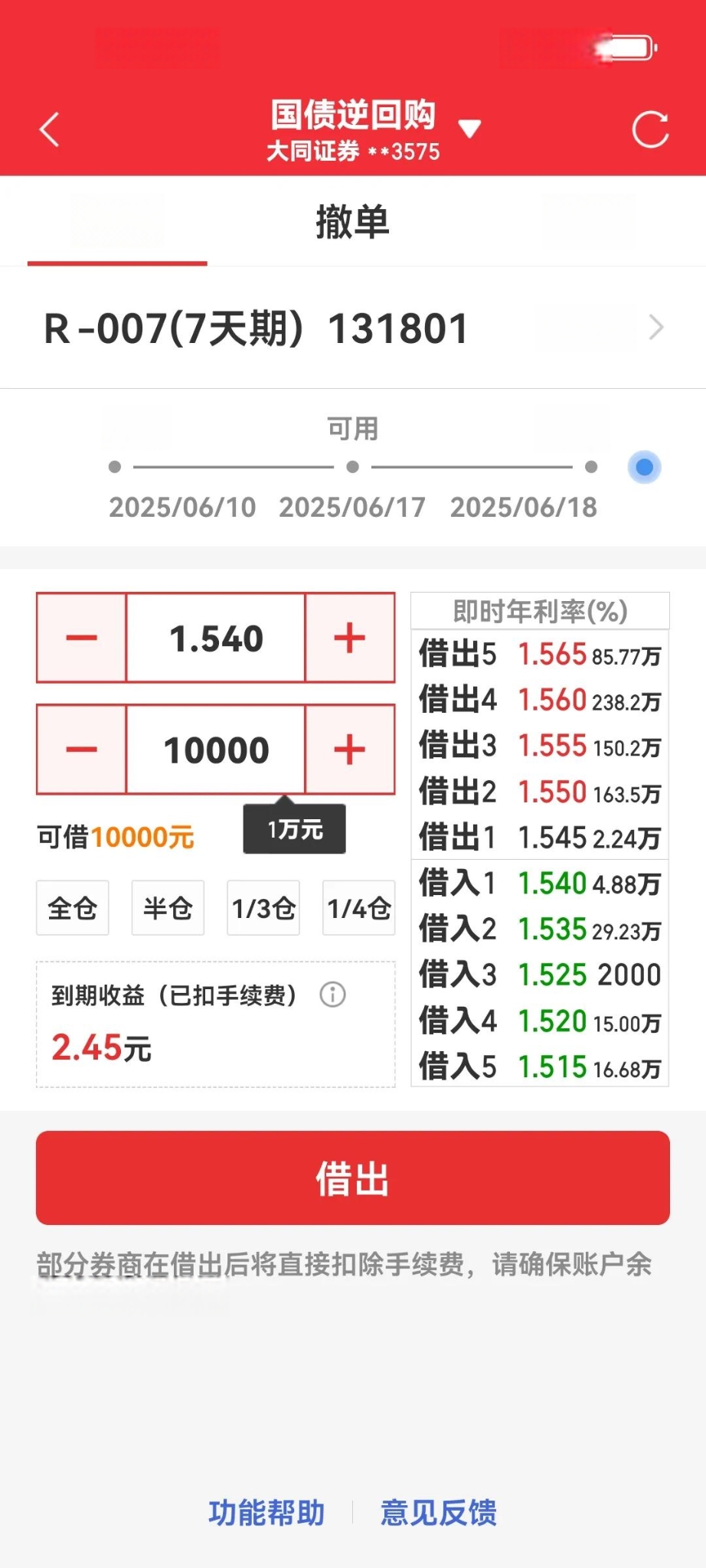Open the 功能帮助 link

[x=266, y=1513]
